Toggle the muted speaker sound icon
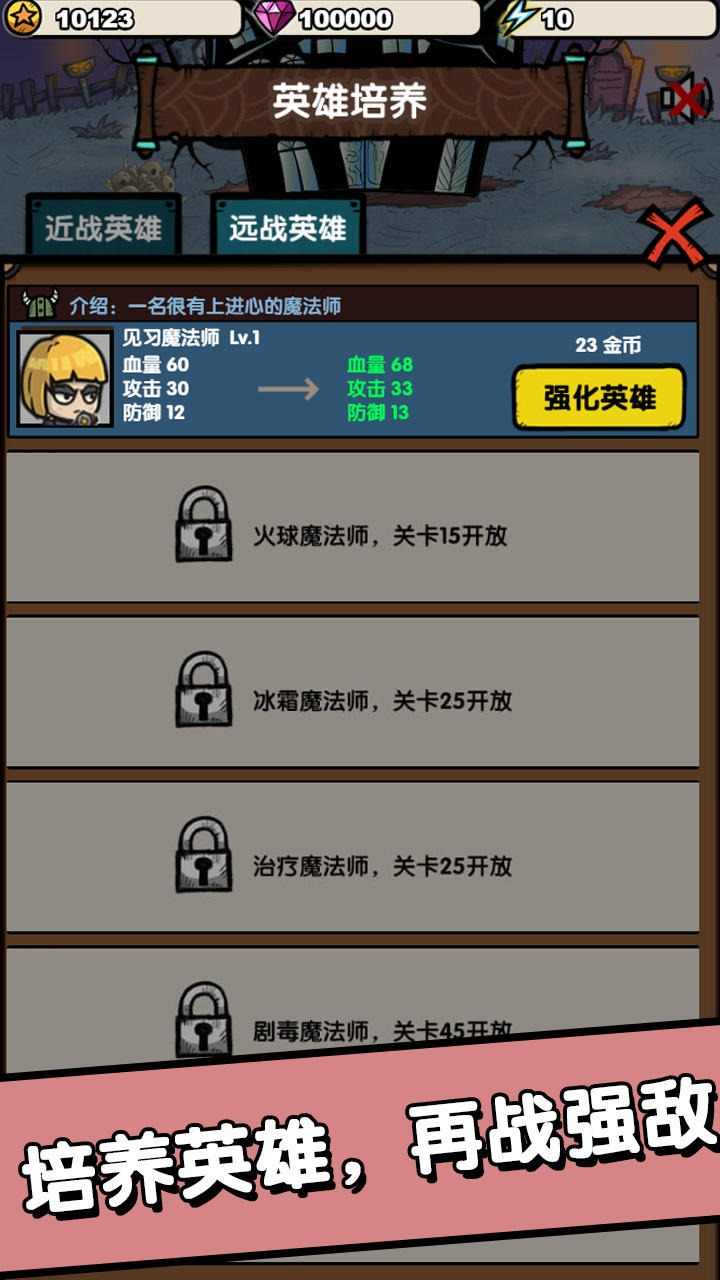720x1280 pixels. click(685, 99)
